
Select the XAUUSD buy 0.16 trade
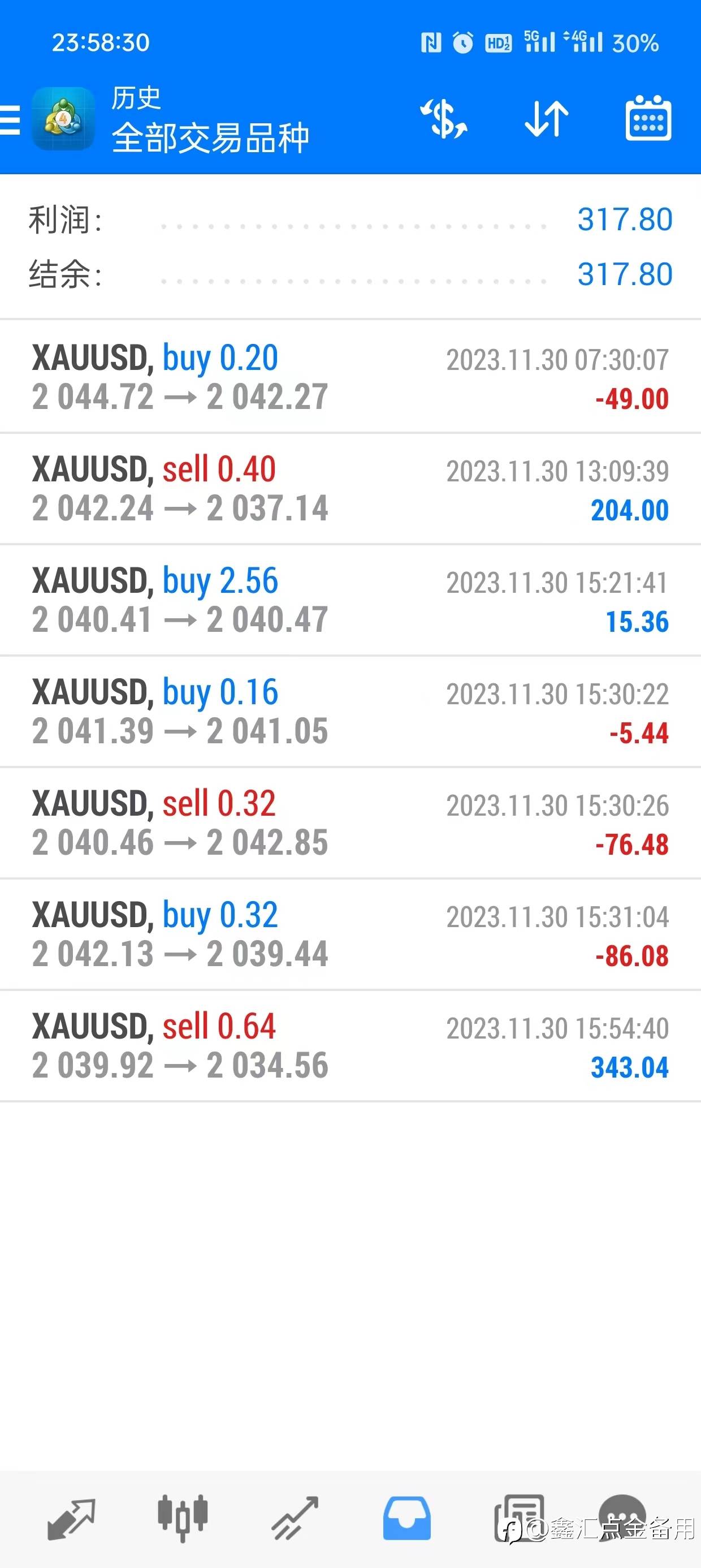350,712
